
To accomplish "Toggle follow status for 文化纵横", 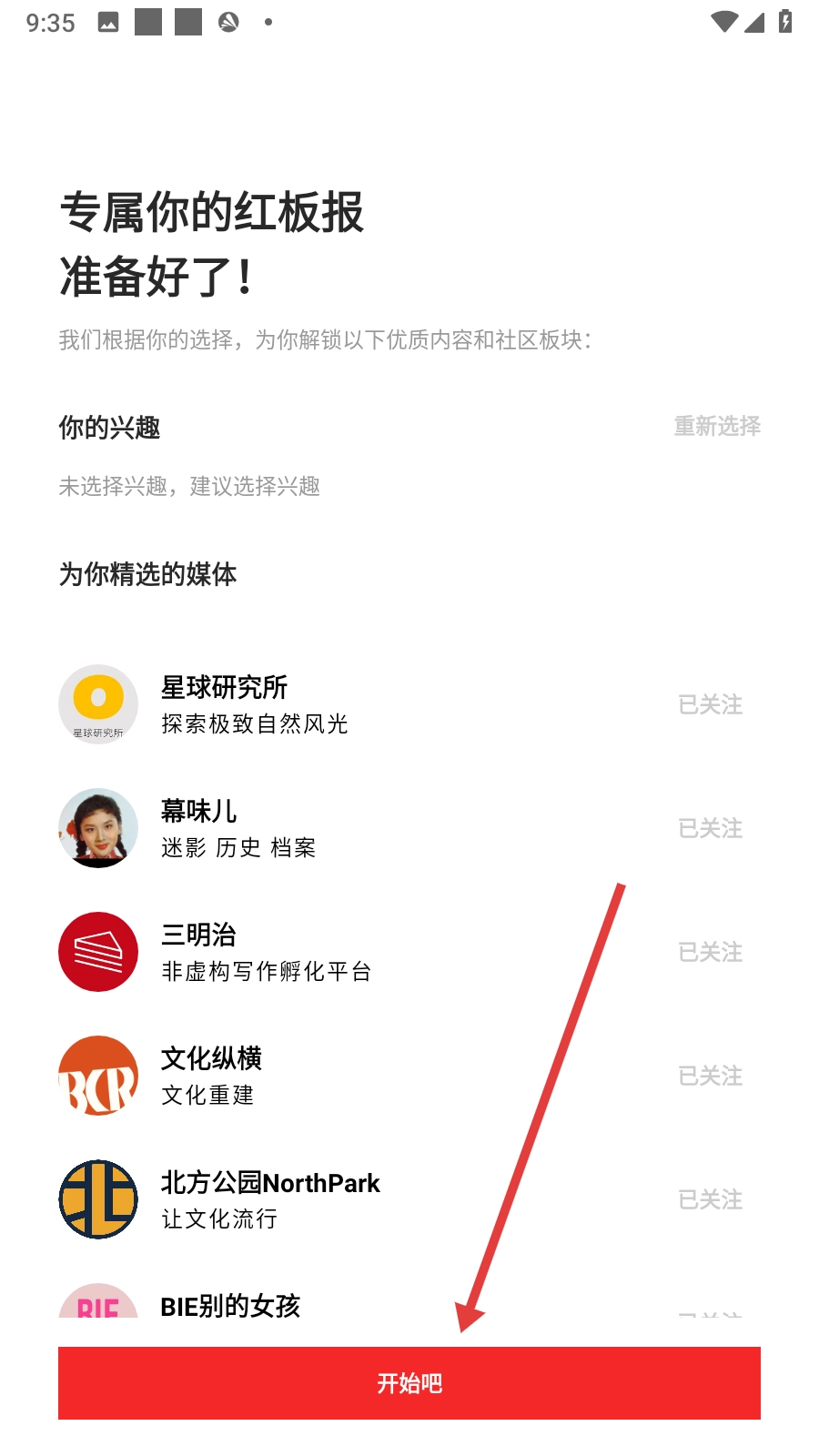I will [710, 1076].
